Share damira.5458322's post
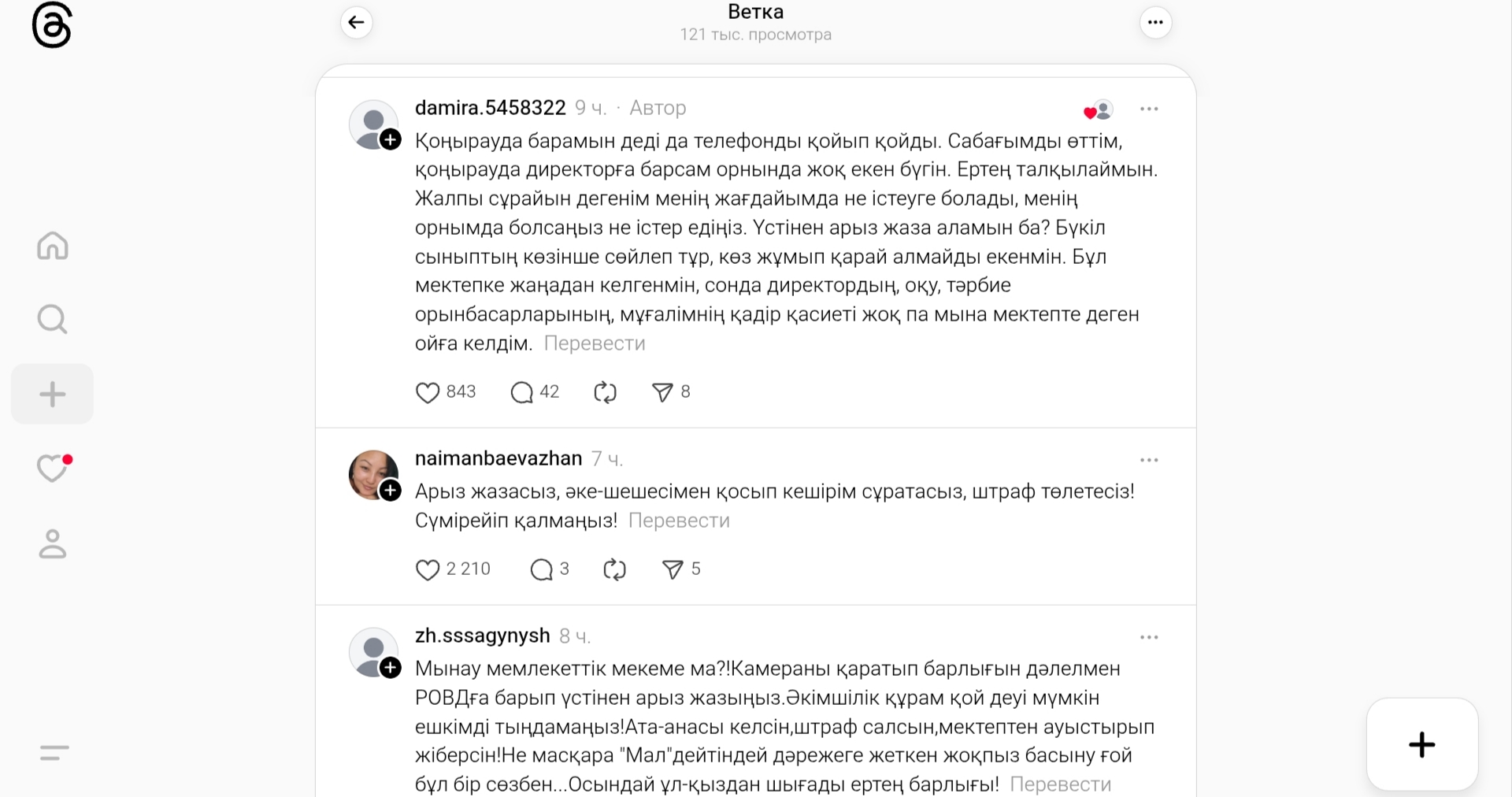The width and height of the screenshot is (1512, 797). [662, 392]
